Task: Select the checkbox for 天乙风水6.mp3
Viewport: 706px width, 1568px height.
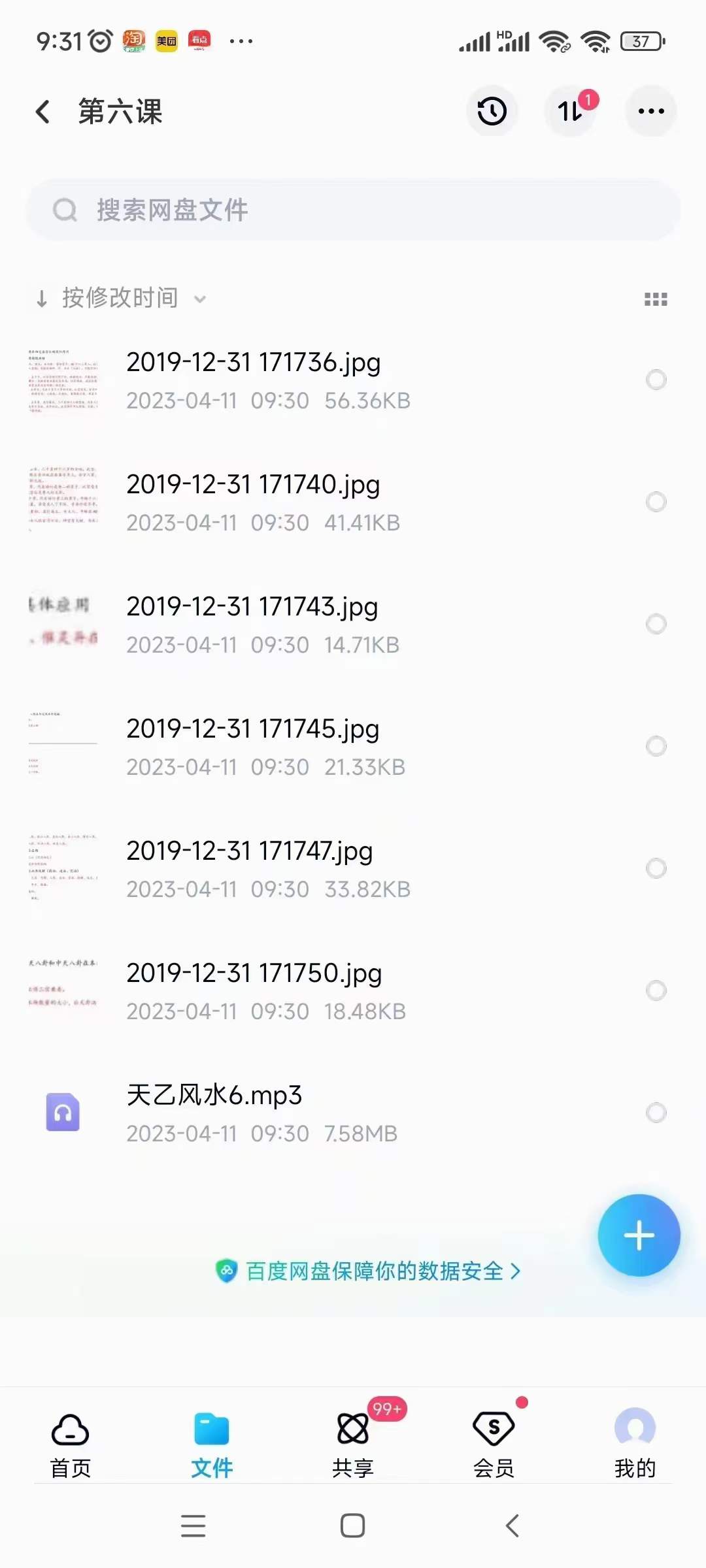Action: [656, 1113]
